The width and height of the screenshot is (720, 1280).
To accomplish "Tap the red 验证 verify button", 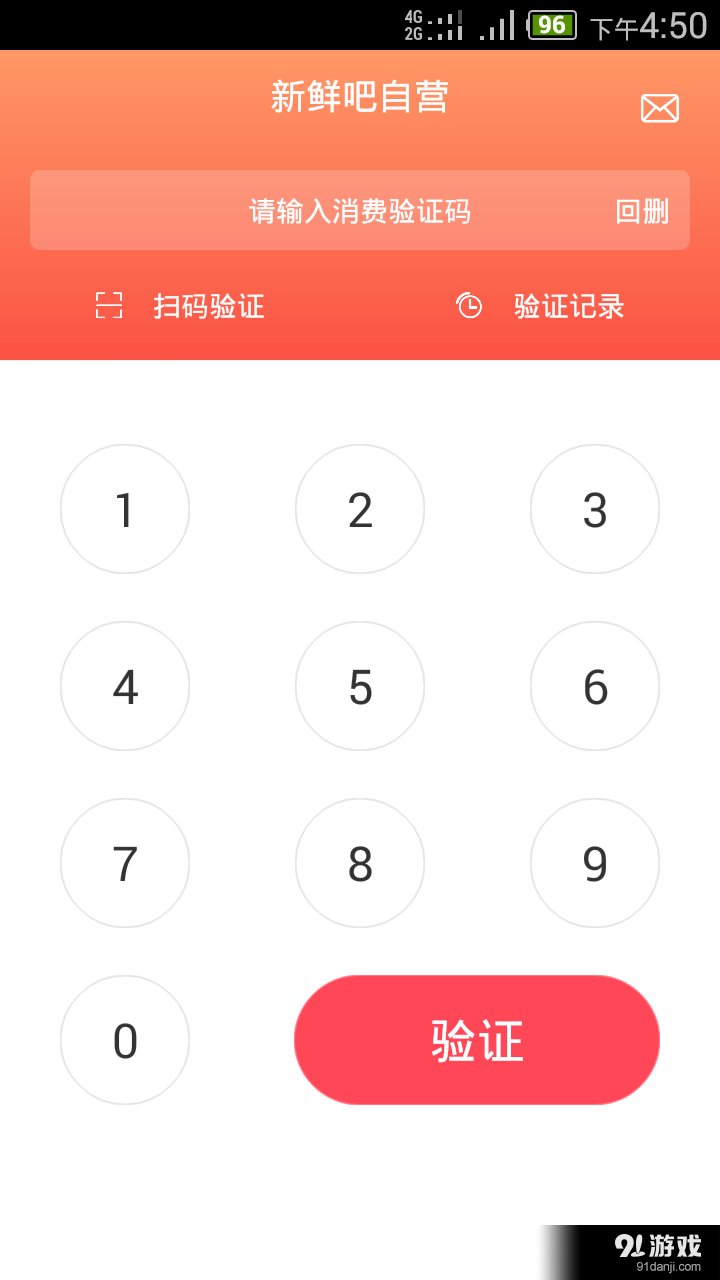I will [477, 1040].
